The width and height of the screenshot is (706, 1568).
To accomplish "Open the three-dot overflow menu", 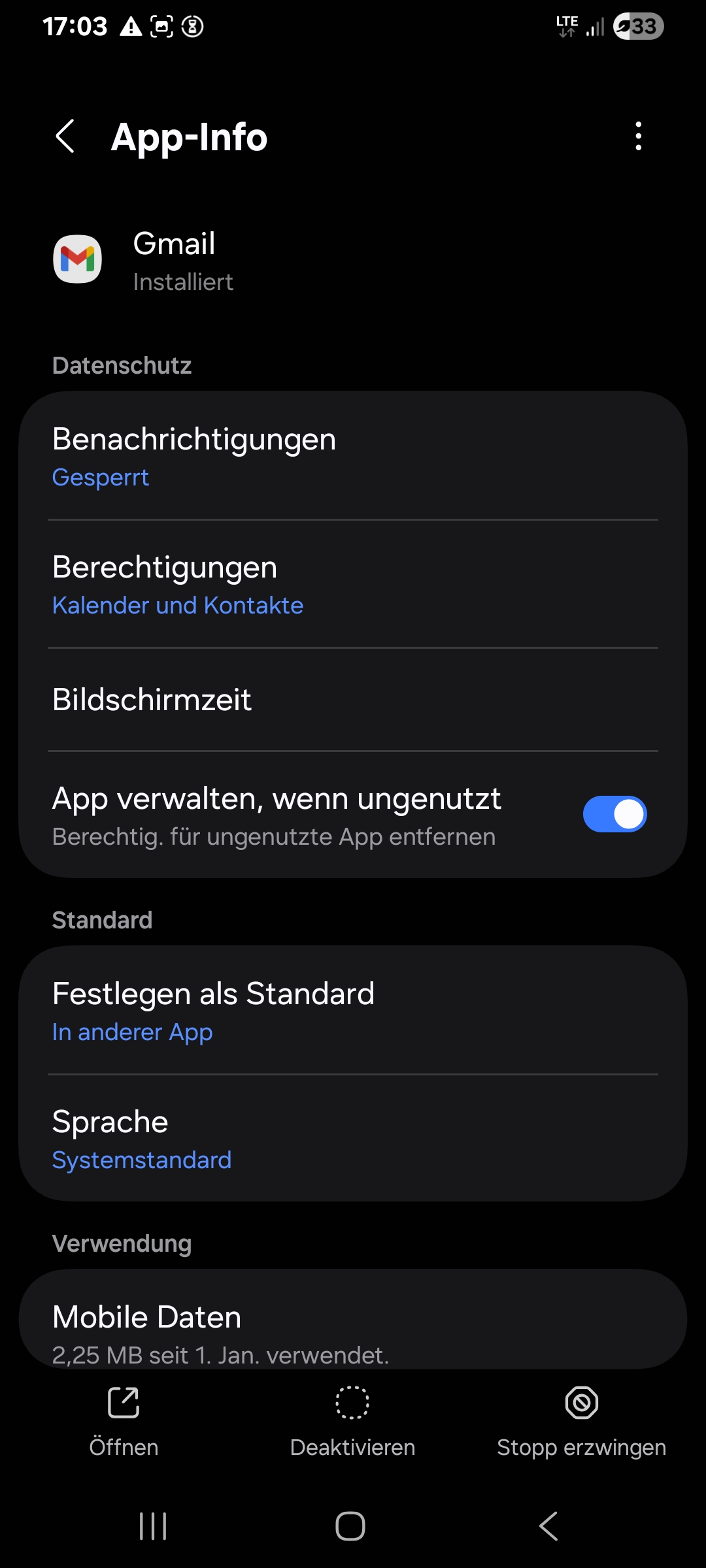I will click(638, 137).
